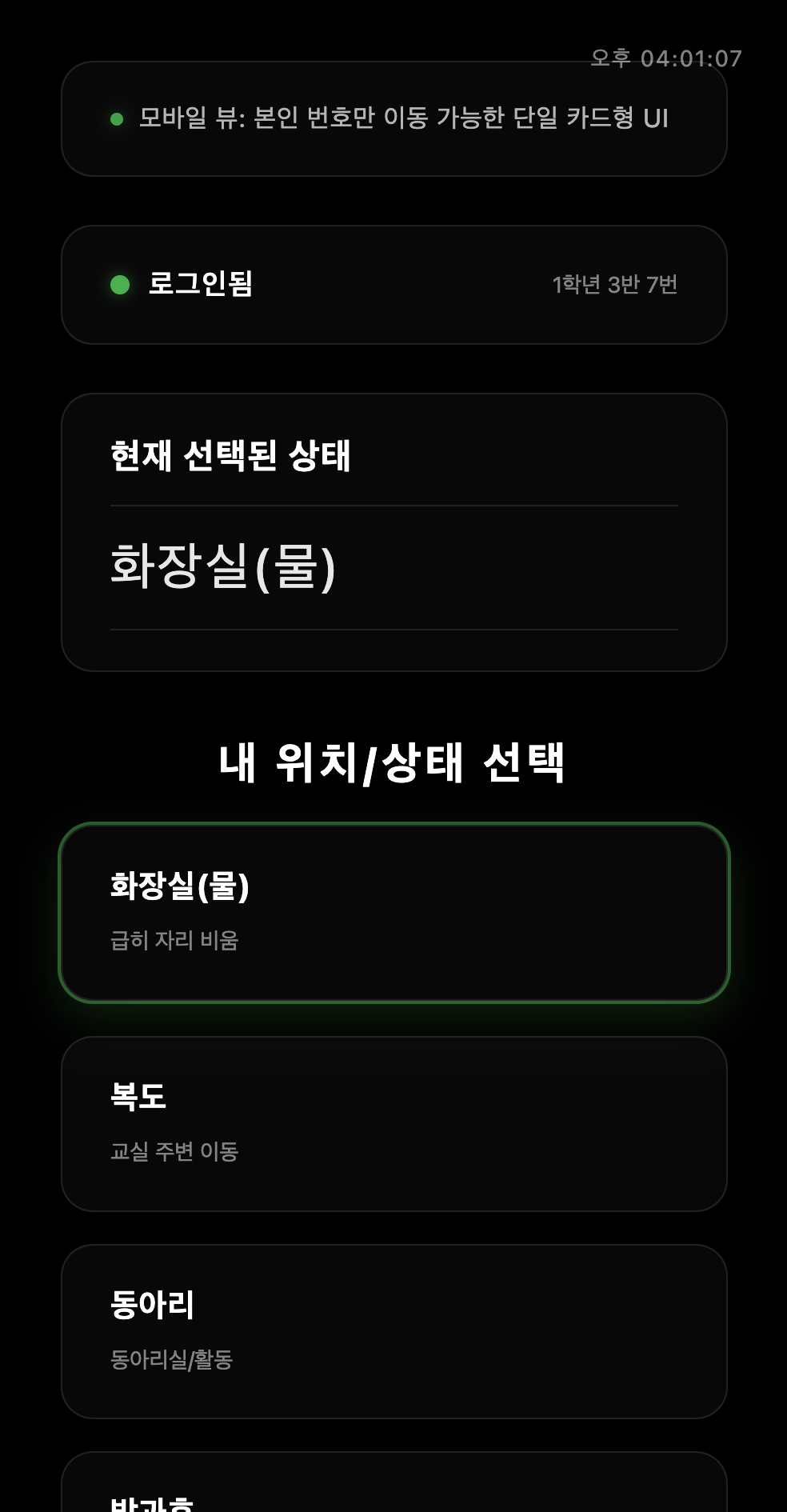The height and width of the screenshot is (1512, 787).
Task: Set status to 동아리
Action: point(393,1331)
